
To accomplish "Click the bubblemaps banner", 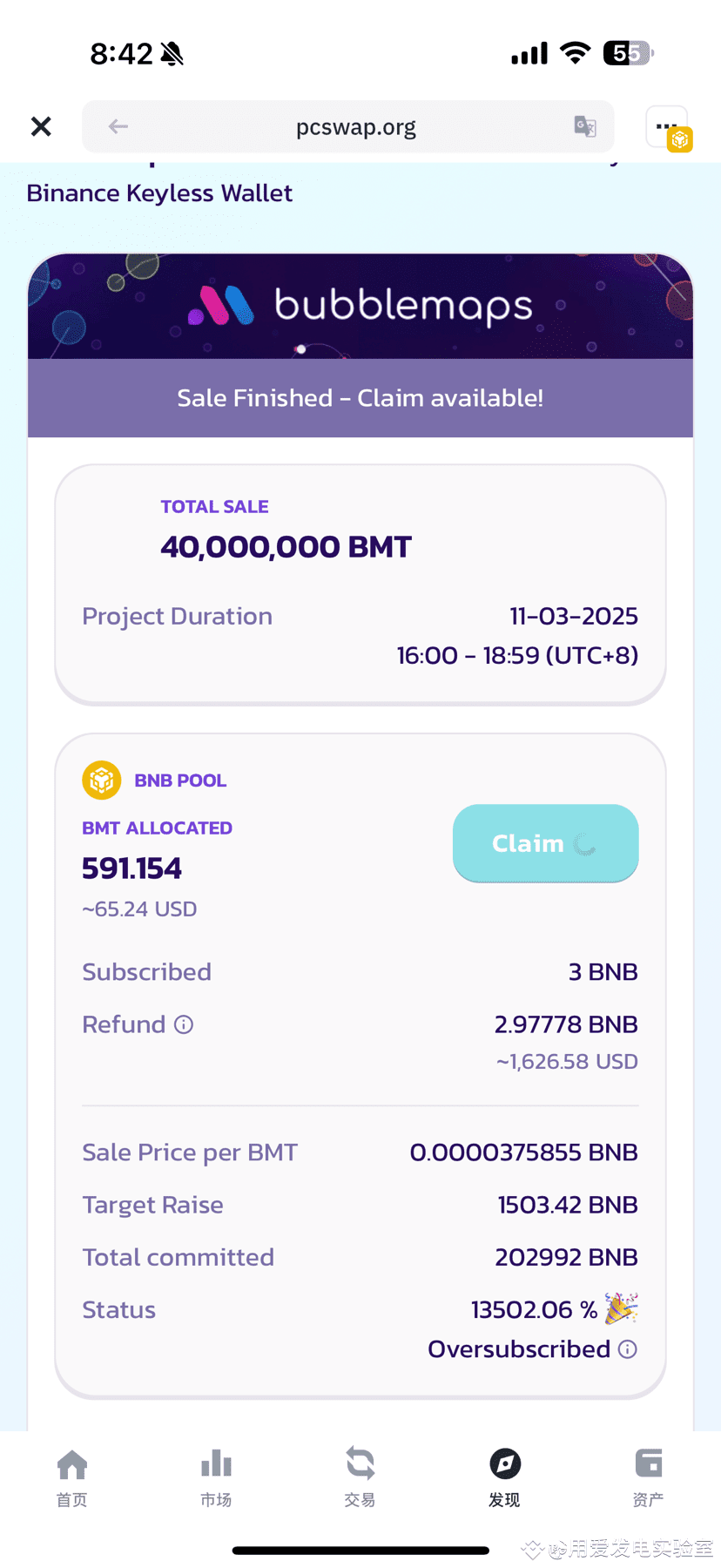I will [360, 306].
